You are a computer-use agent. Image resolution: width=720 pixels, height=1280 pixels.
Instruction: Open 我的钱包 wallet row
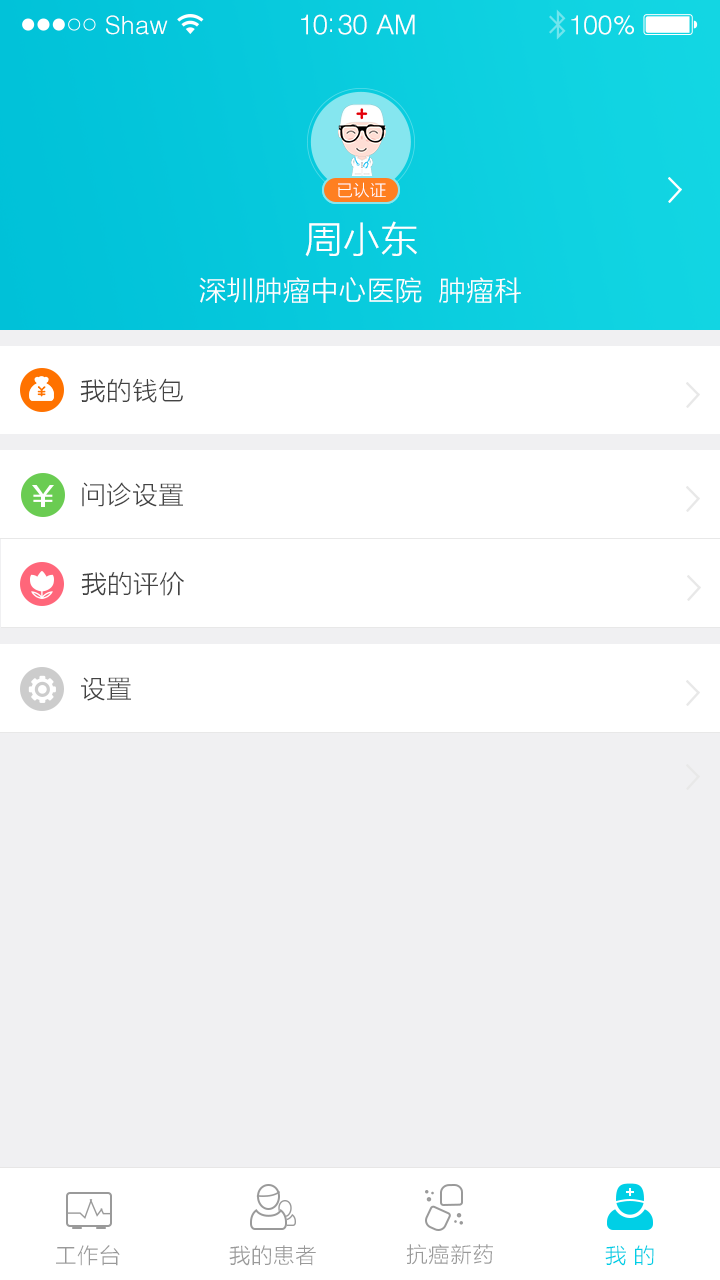coord(360,390)
